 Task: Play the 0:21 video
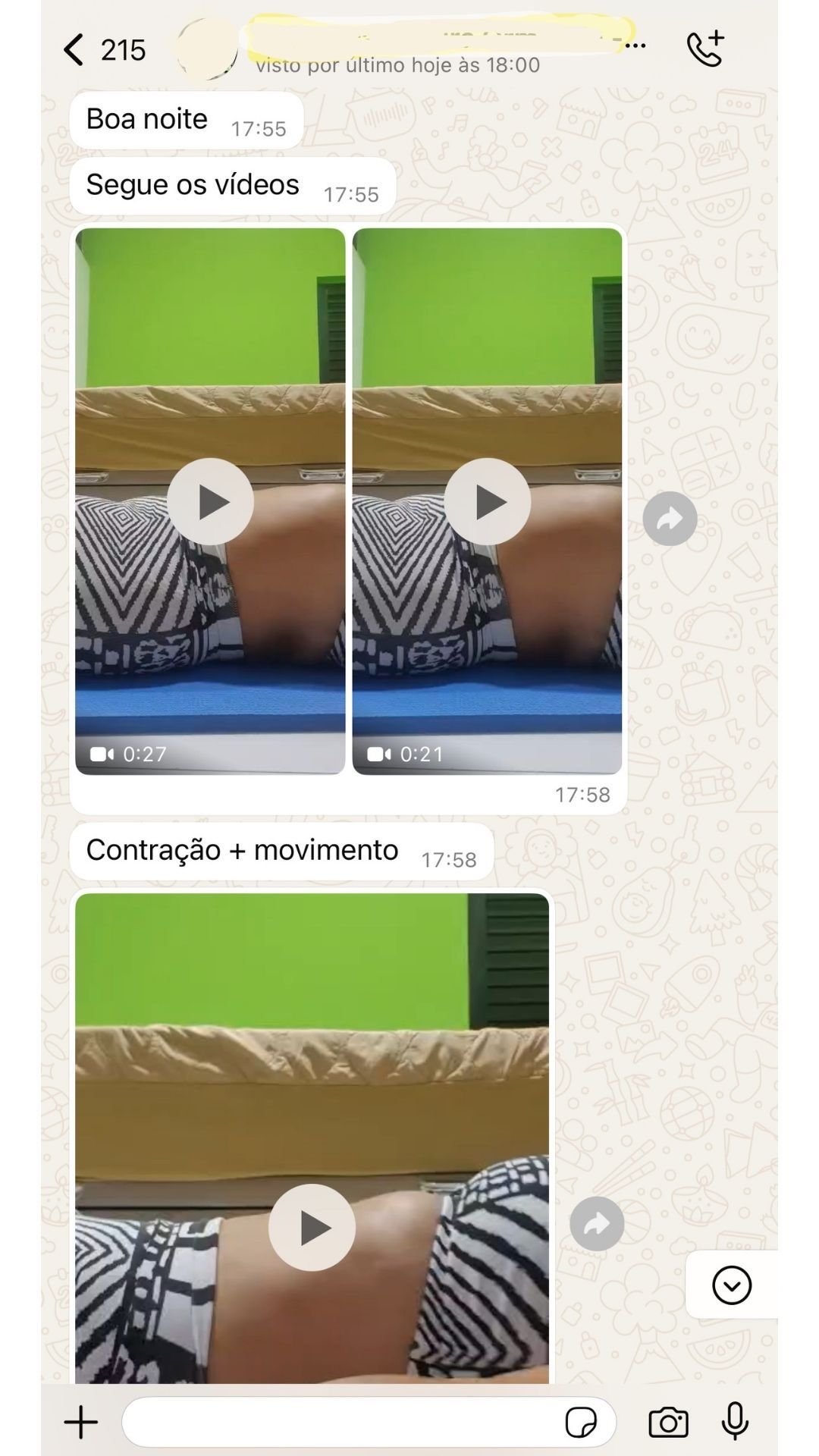tap(487, 501)
